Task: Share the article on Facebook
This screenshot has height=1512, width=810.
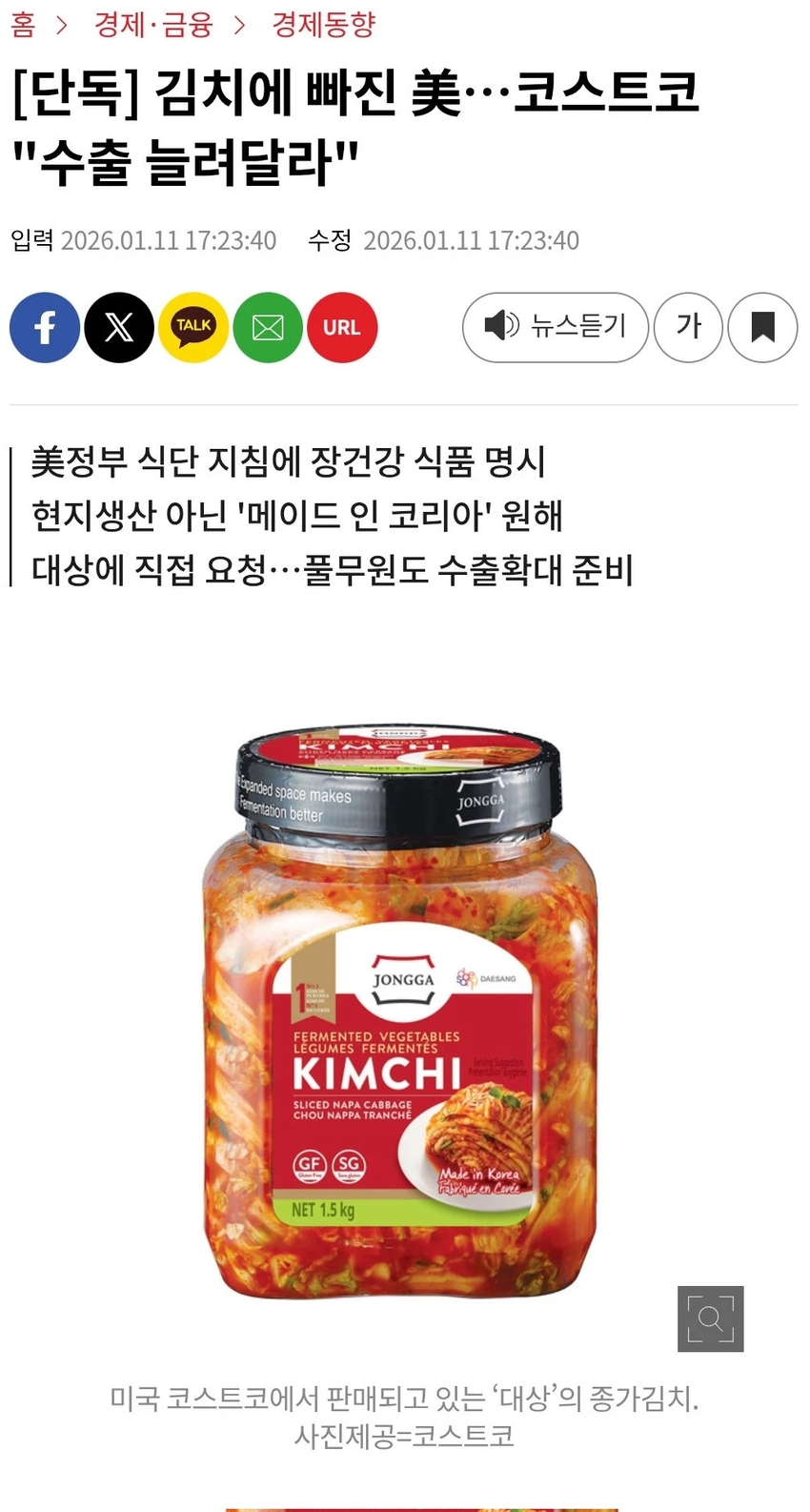Action: [45, 328]
